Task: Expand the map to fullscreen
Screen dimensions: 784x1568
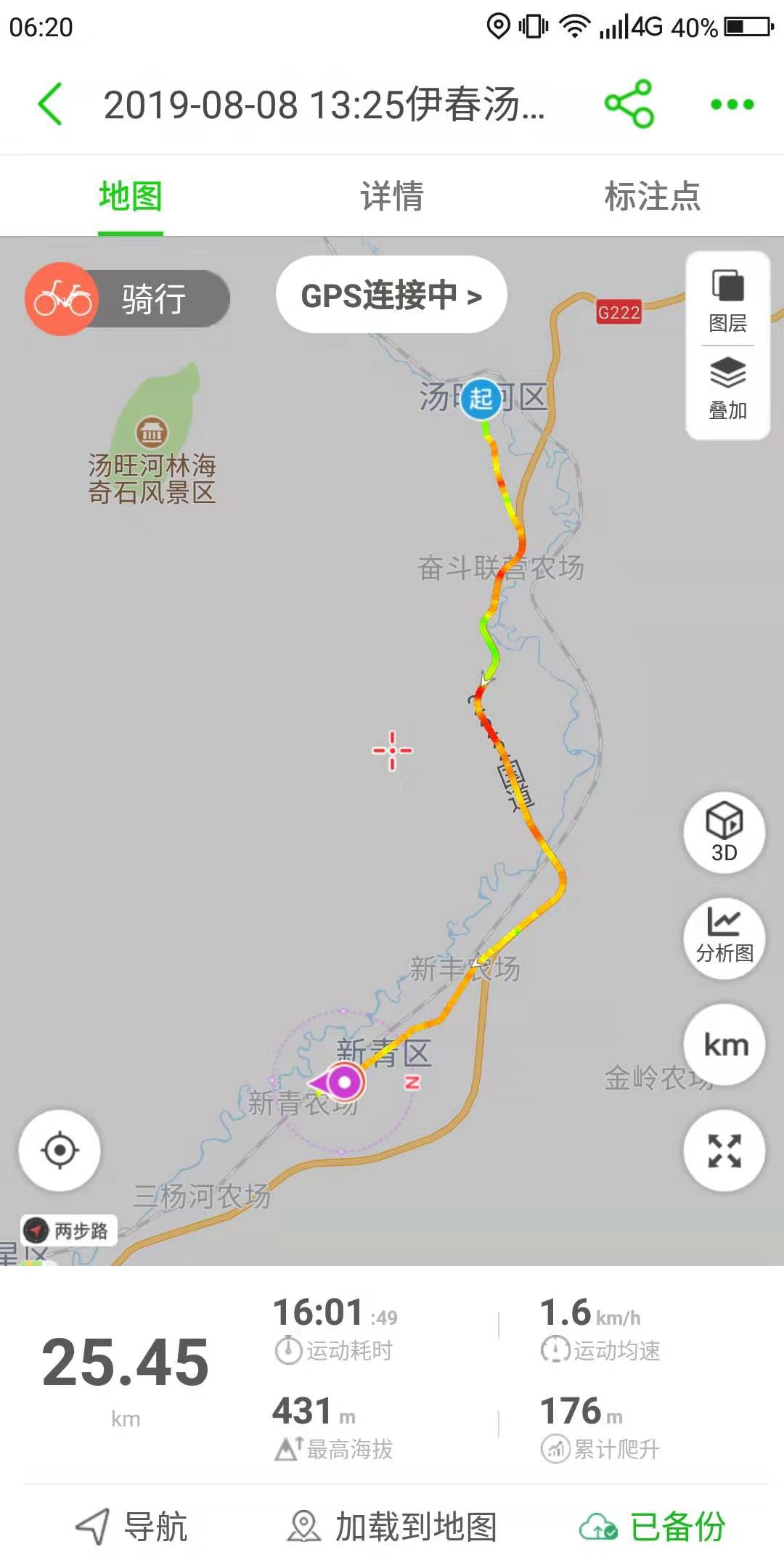Action: (x=724, y=1150)
